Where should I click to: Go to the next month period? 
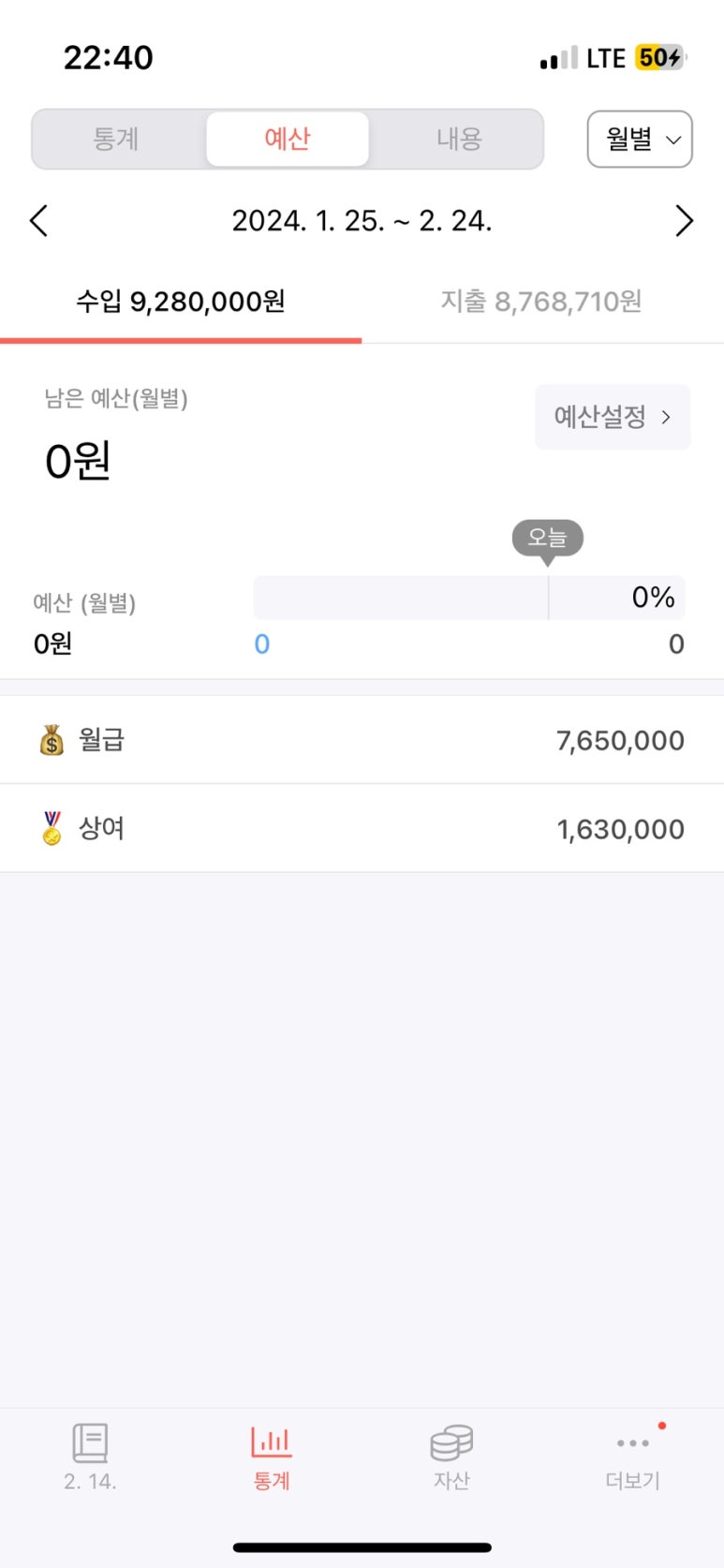[685, 221]
